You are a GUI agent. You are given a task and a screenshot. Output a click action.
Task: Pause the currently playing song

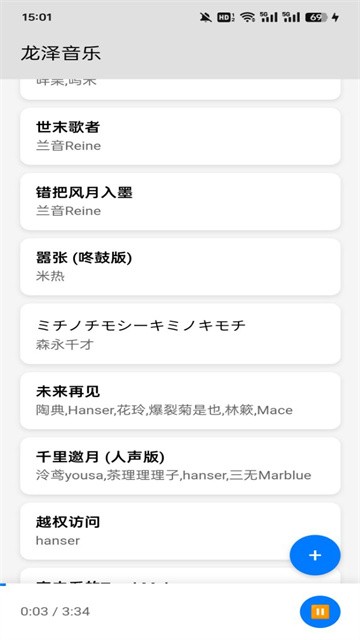pyautogui.click(x=320, y=611)
